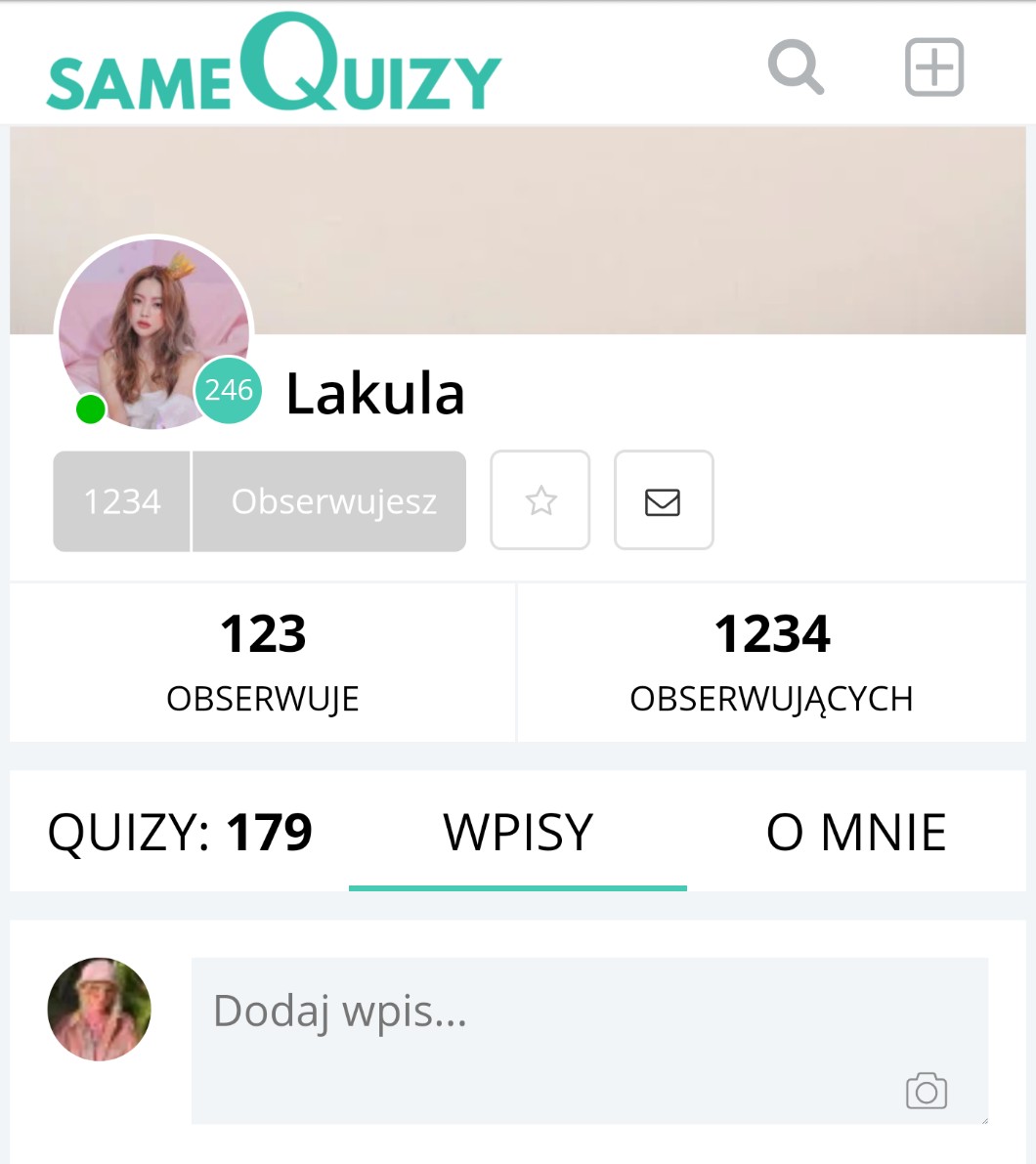Go to the SameQuizy home logo
Image resolution: width=1036 pixels, height=1164 pixels.
274,66
